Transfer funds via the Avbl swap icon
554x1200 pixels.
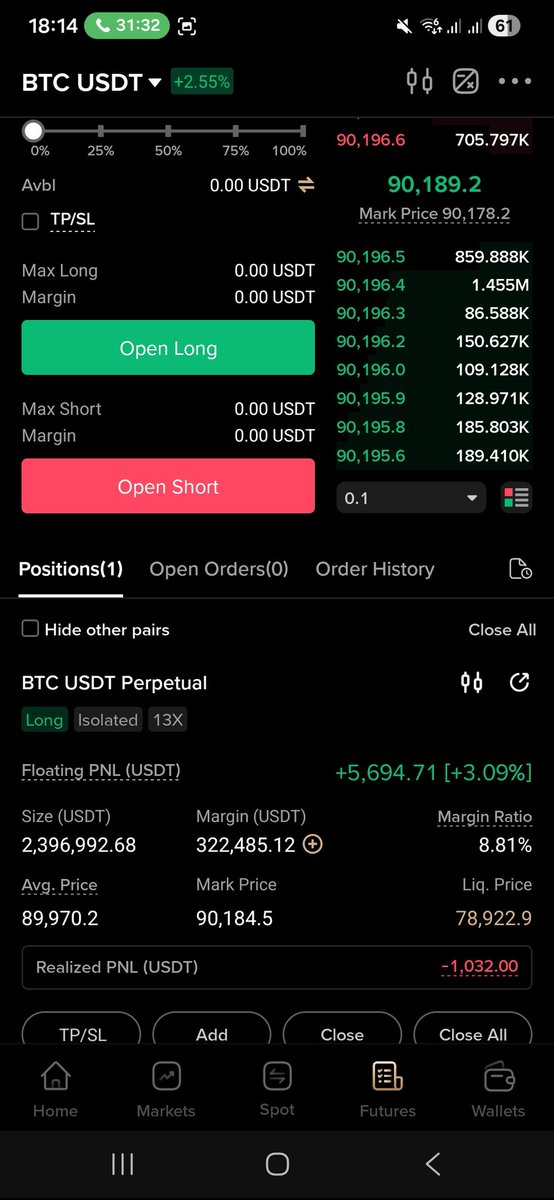click(306, 185)
